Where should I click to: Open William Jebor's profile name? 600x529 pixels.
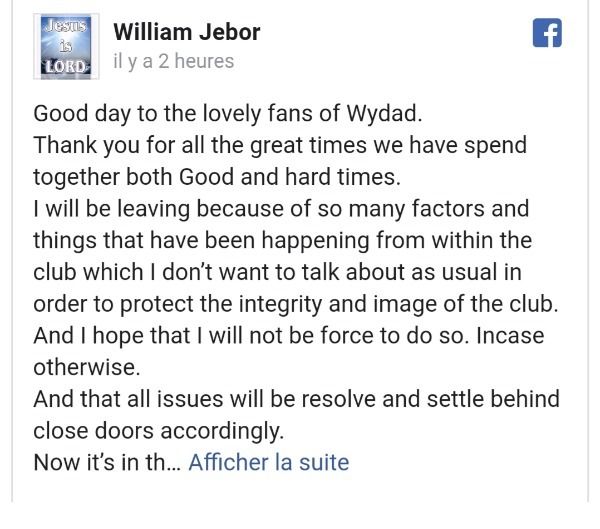click(187, 32)
